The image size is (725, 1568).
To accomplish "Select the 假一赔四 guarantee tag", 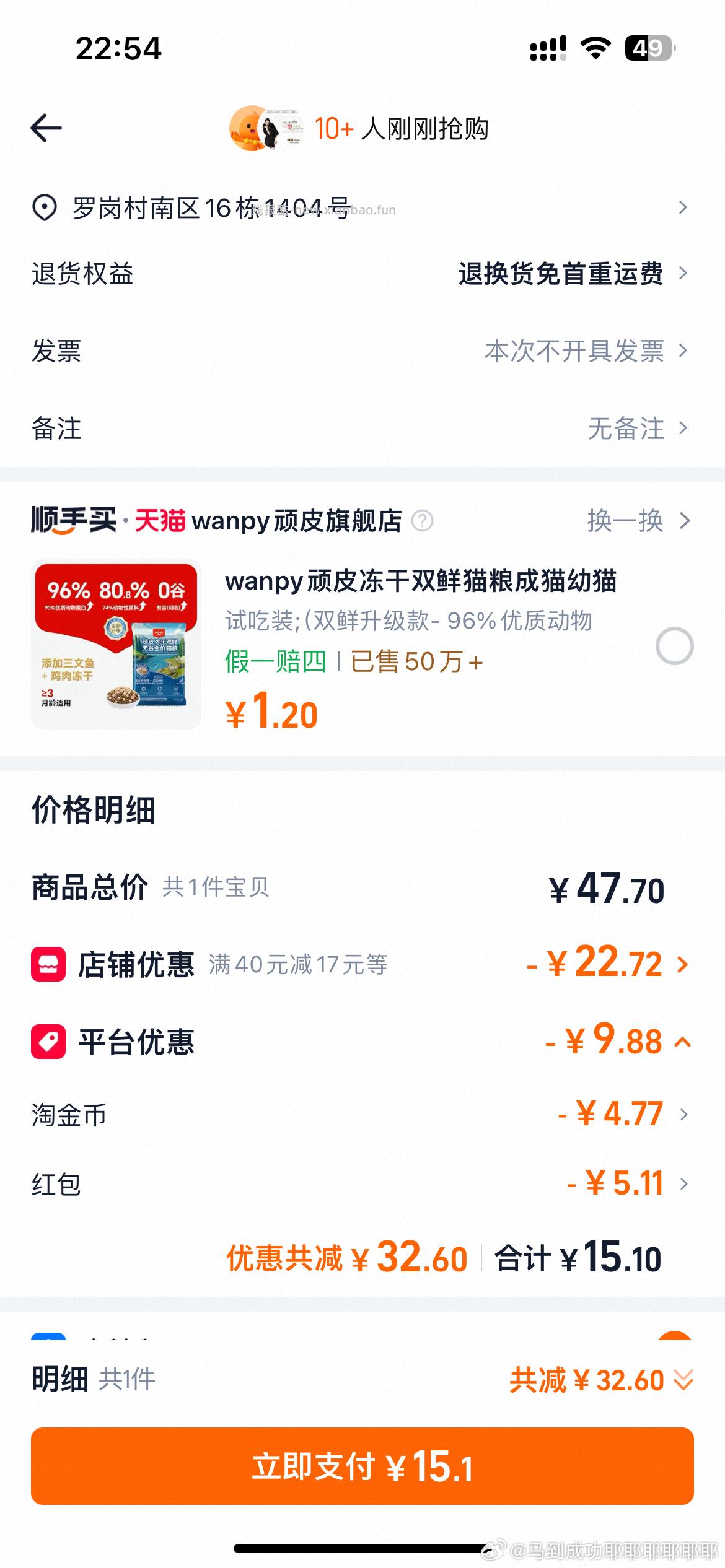I will pyautogui.click(x=276, y=662).
